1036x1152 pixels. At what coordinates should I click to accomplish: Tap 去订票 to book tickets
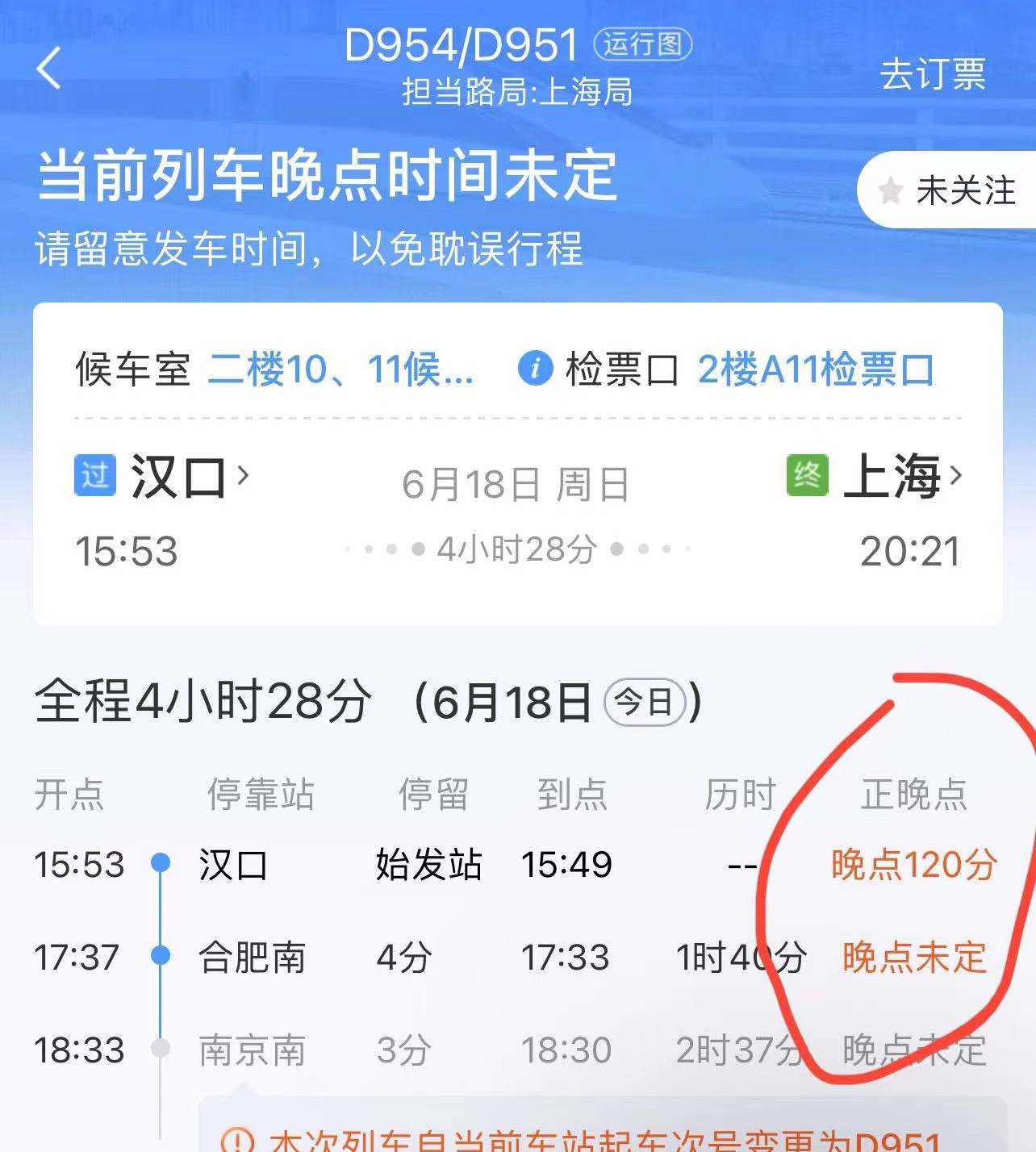(932, 74)
